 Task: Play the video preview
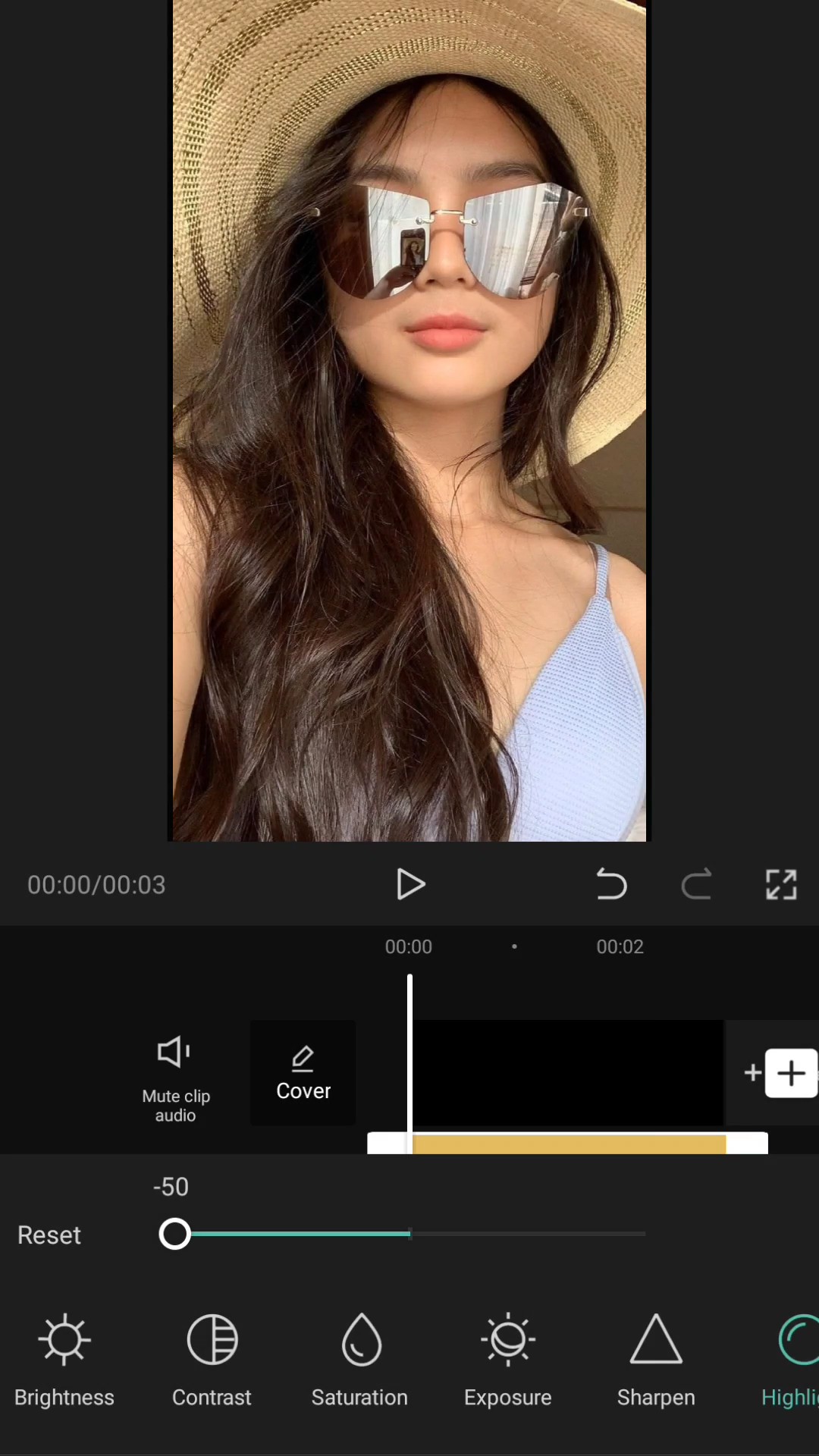410,884
